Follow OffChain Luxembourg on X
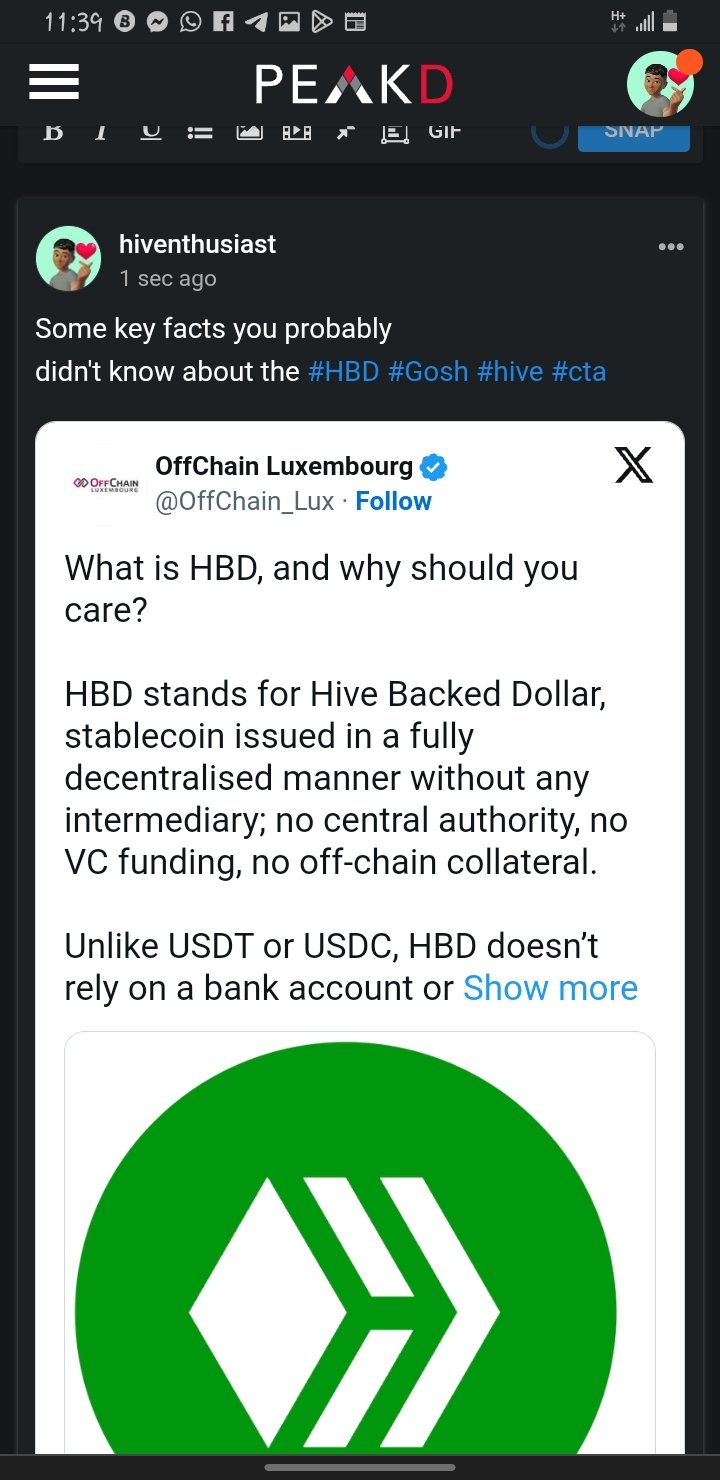The image size is (720, 1480). [x=394, y=501]
